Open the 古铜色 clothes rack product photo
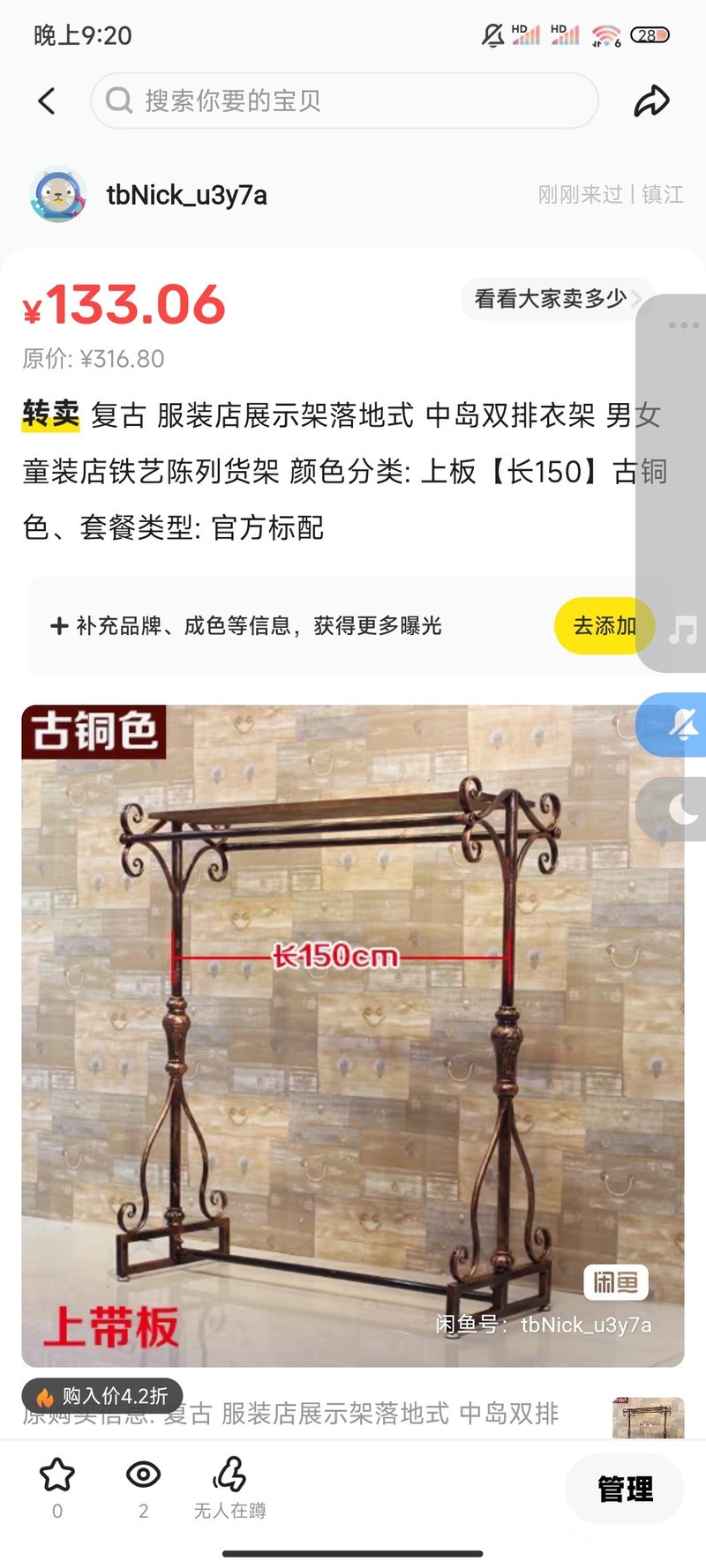This screenshot has width=706, height=1568. click(x=353, y=1035)
